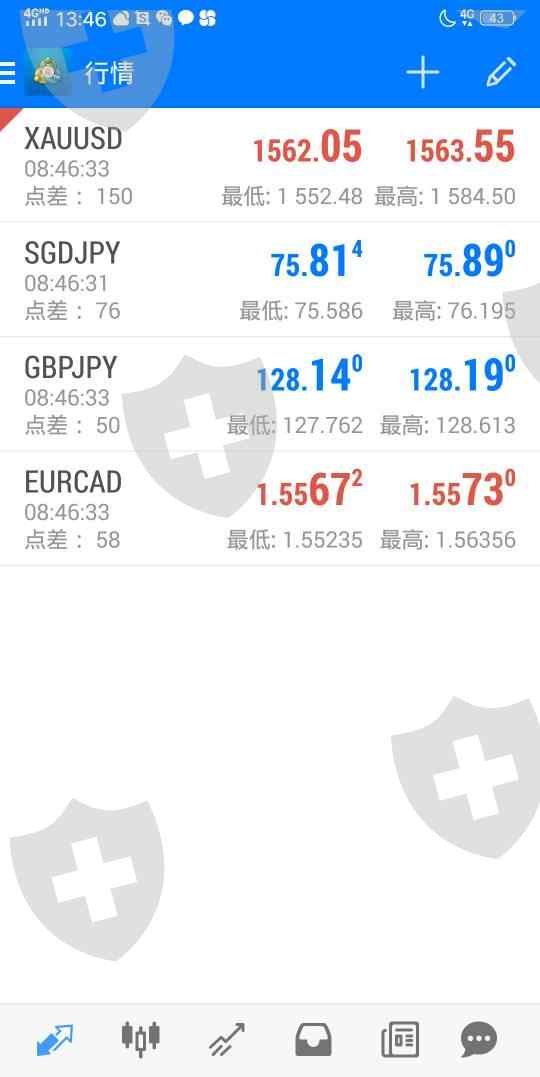The image size is (540, 1077).
Task: Edit the quotes list with pencil icon
Action: click(501, 72)
